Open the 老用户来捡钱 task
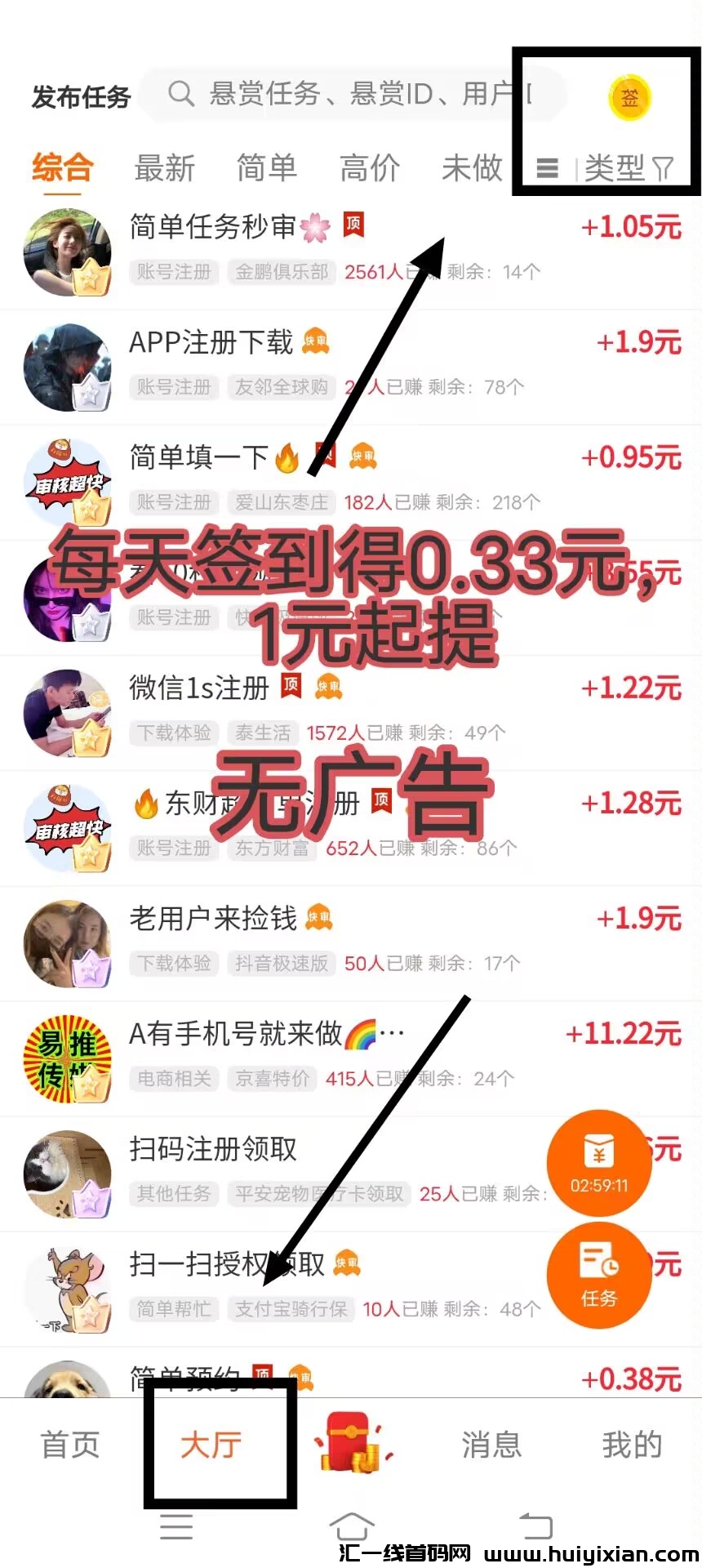Viewport: 702px width, 1568px height. pos(212,919)
